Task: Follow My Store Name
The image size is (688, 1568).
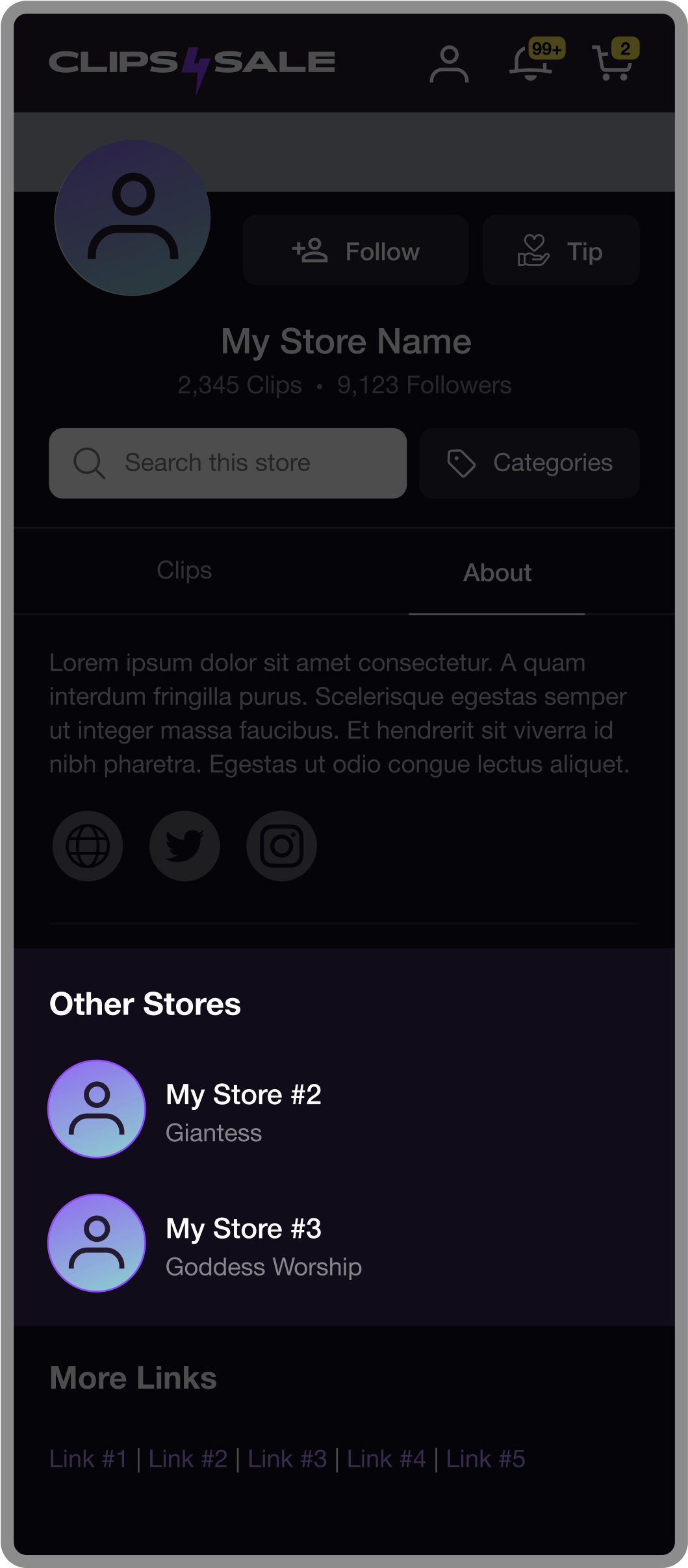Action: pyautogui.click(x=356, y=251)
